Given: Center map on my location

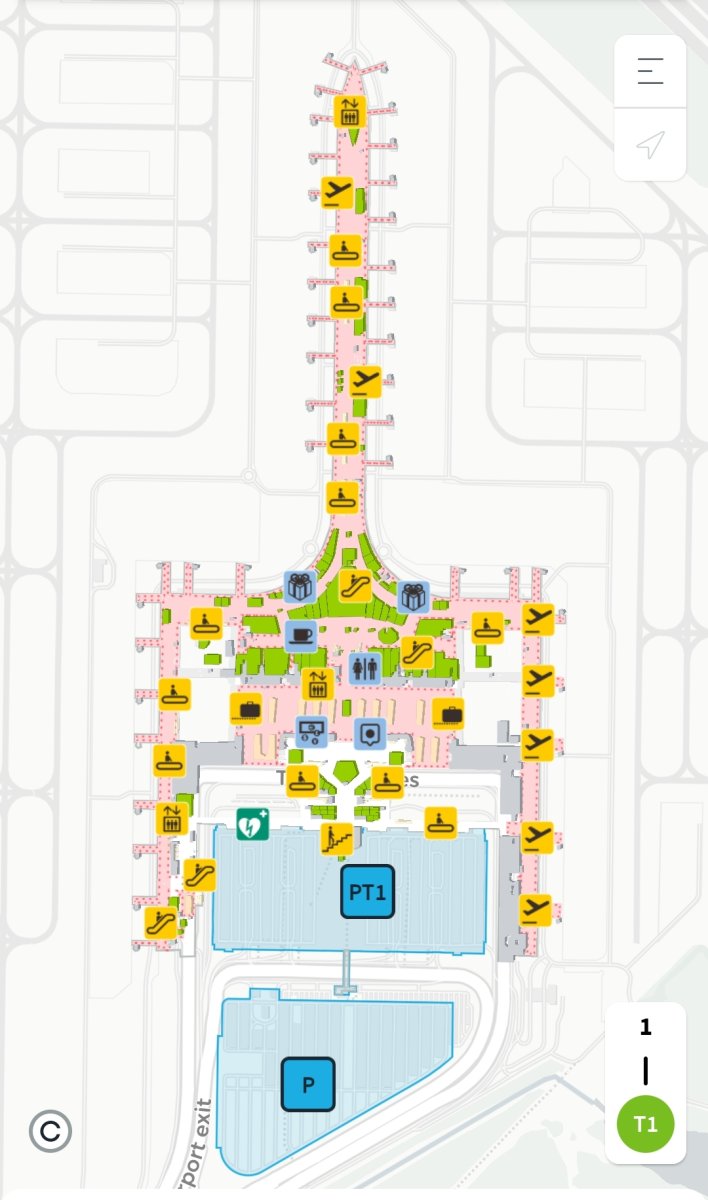Looking at the screenshot, I should 650,145.
